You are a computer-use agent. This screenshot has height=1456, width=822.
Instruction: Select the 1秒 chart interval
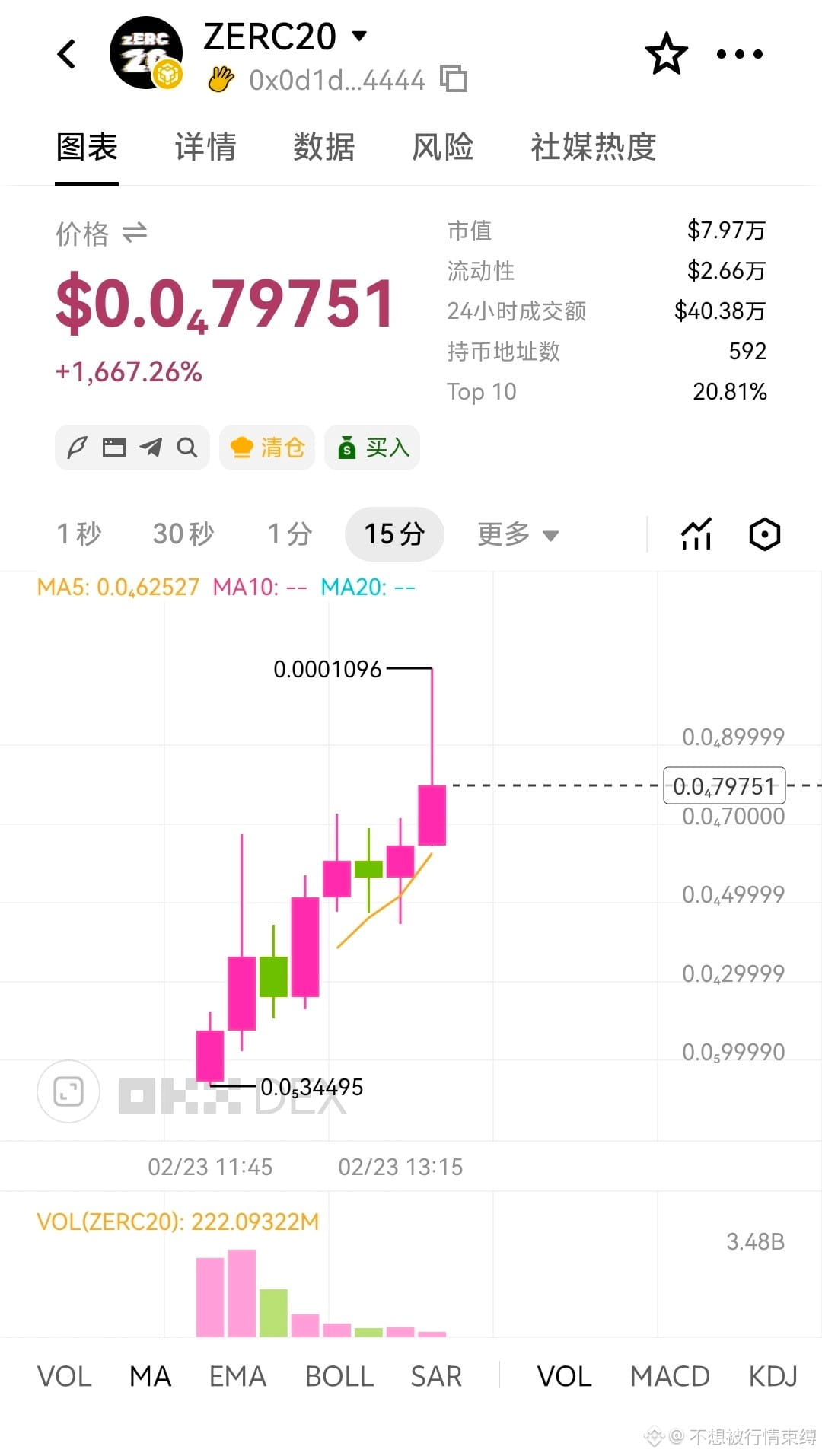point(79,534)
